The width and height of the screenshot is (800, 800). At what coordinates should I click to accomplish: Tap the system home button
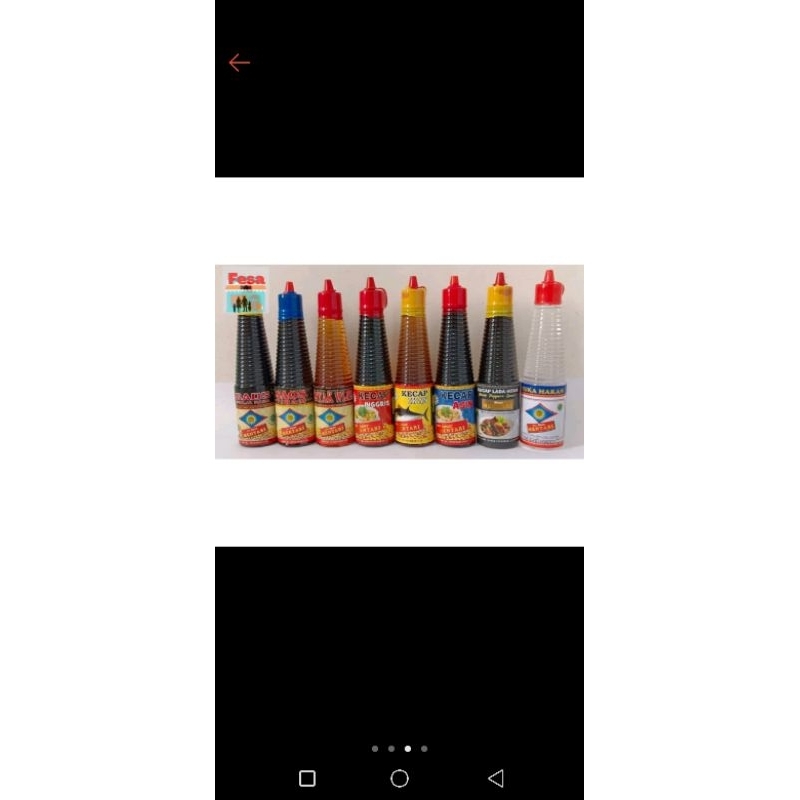click(x=400, y=778)
